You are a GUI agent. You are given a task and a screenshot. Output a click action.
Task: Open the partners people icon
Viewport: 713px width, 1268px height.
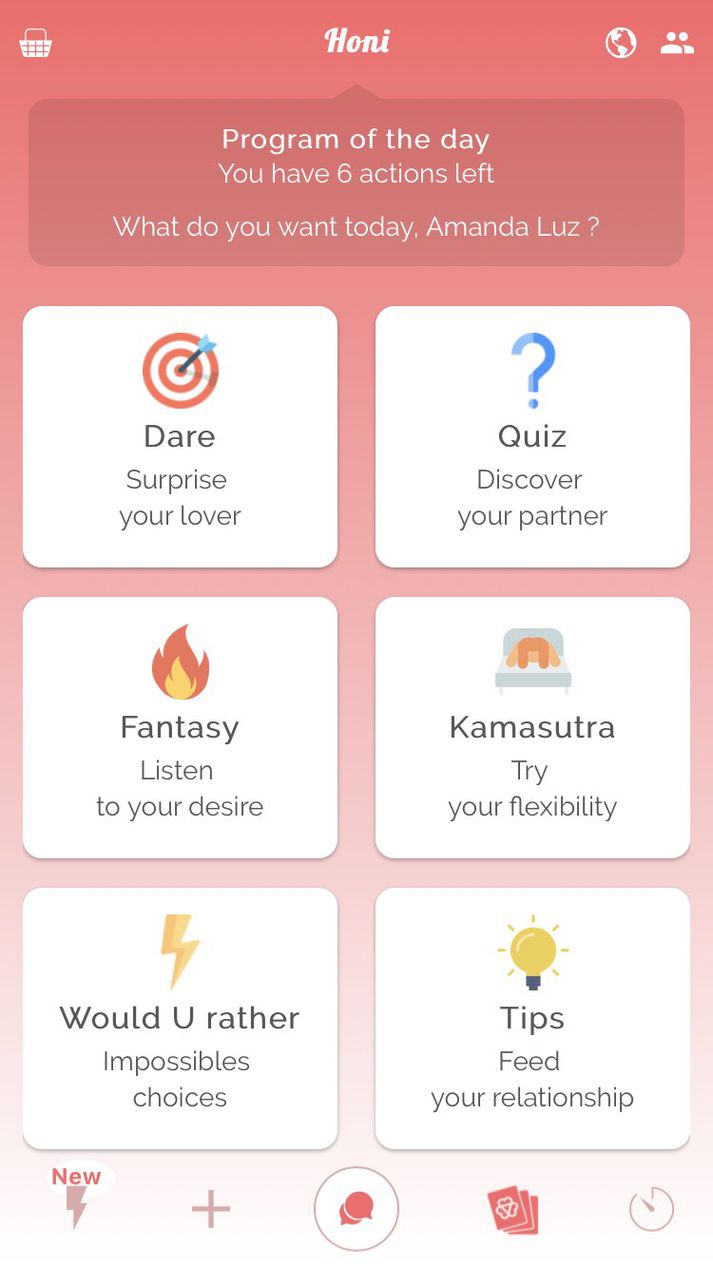tap(677, 43)
